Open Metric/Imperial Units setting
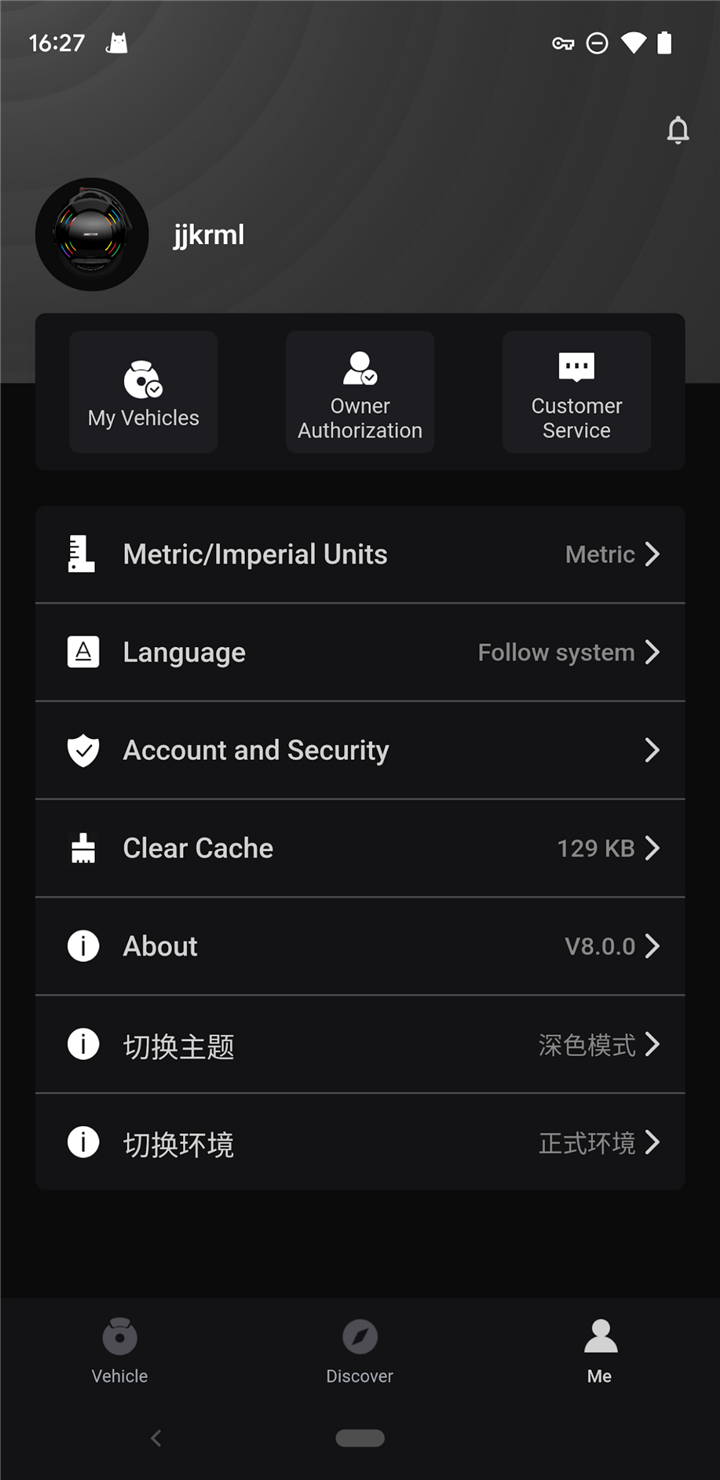 click(x=360, y=554)
